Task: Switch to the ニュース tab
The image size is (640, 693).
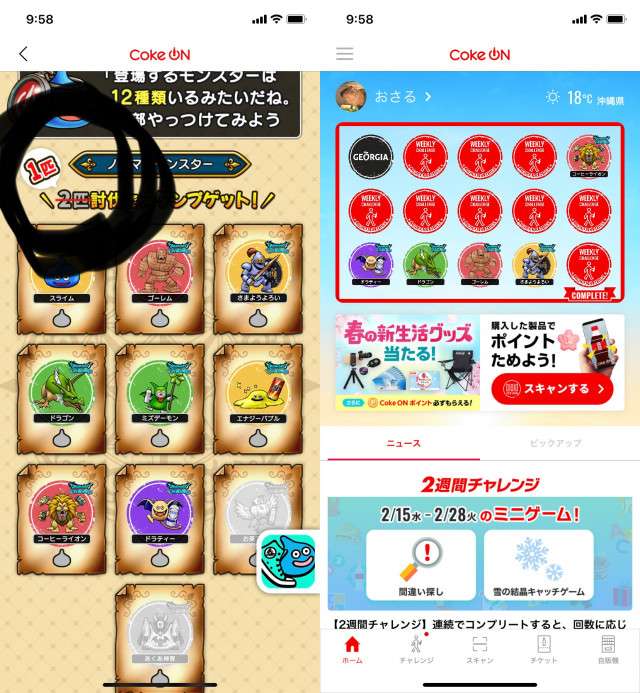Action: click(x=403, y=443)
